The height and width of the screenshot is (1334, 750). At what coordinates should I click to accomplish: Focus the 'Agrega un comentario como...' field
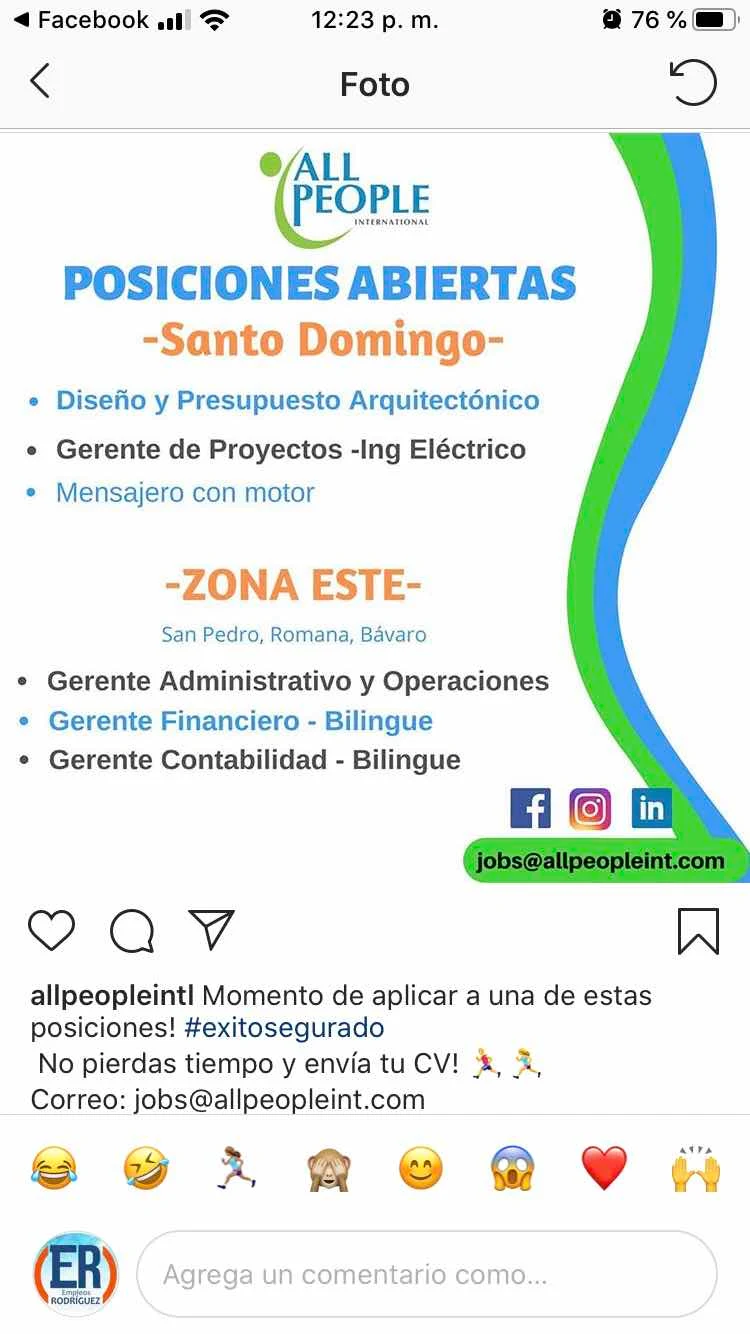426,1274
